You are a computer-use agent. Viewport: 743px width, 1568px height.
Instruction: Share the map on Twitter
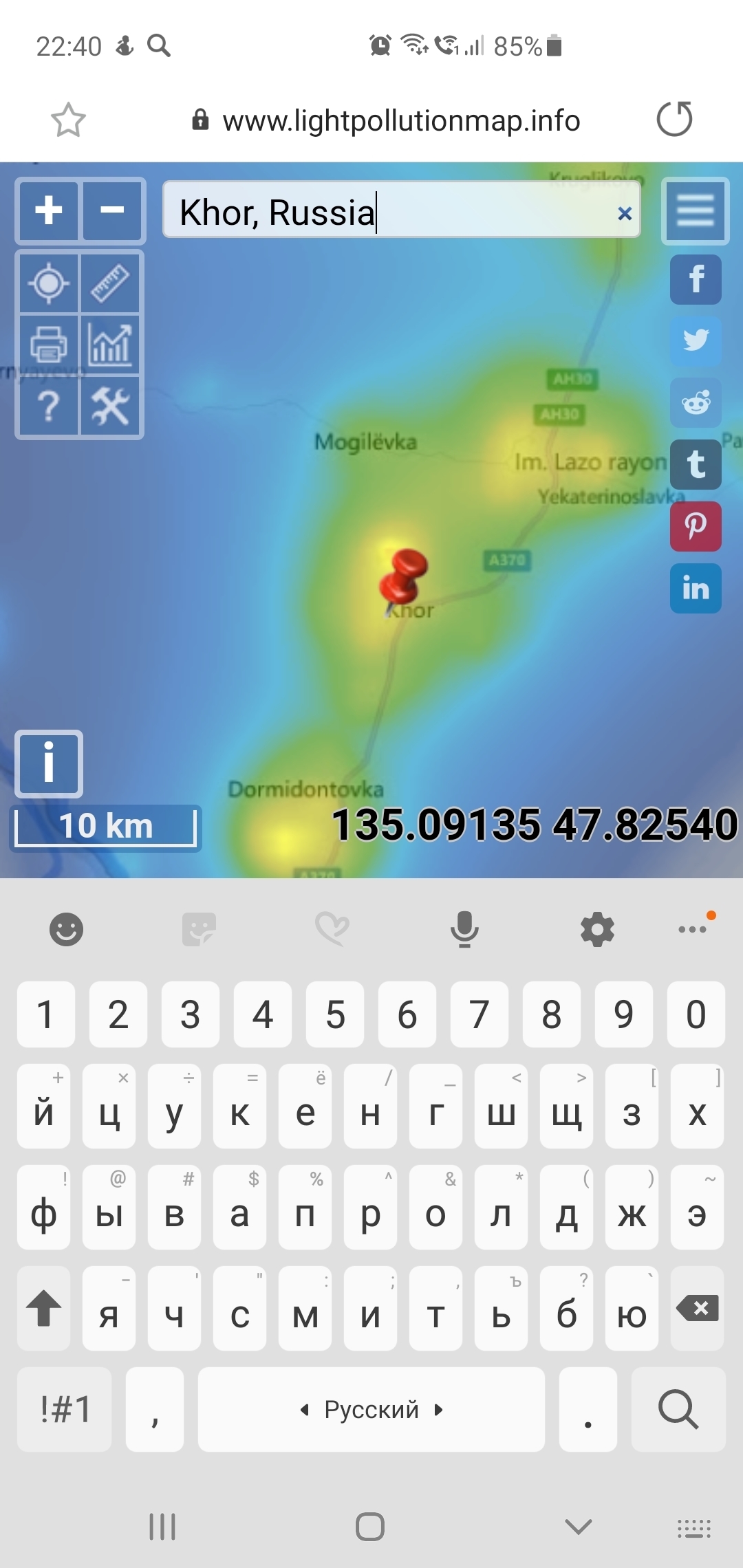pos(696,340)
